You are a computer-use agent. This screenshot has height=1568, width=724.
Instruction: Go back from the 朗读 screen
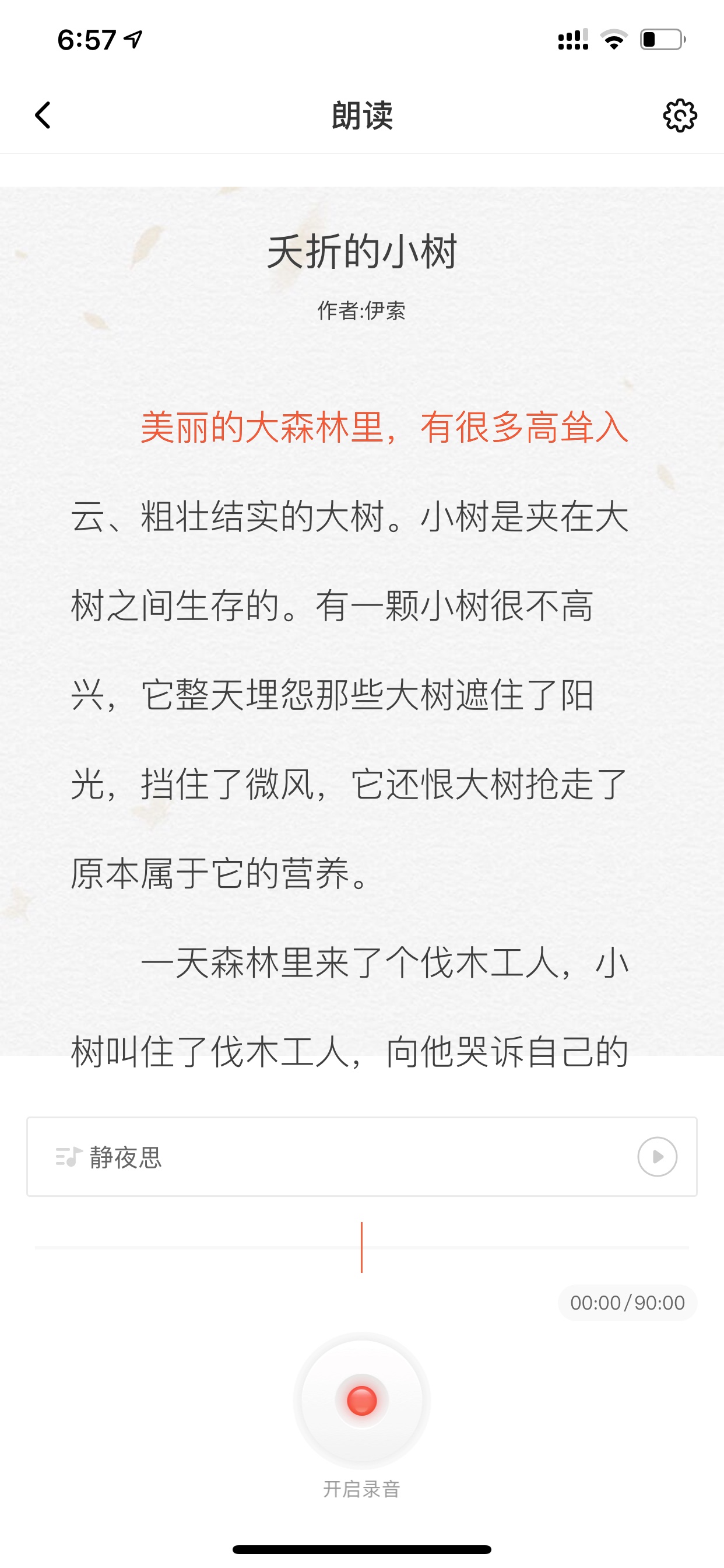coord(43,115)
